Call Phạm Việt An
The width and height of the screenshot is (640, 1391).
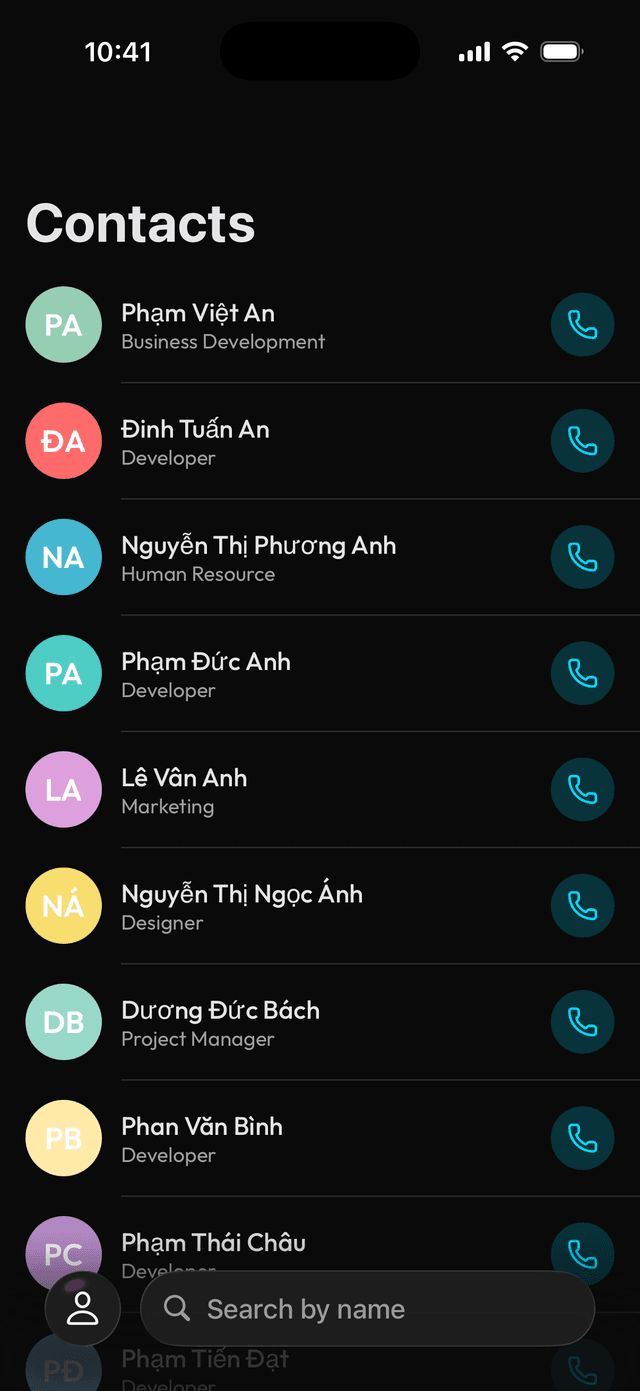pos(582,325)
